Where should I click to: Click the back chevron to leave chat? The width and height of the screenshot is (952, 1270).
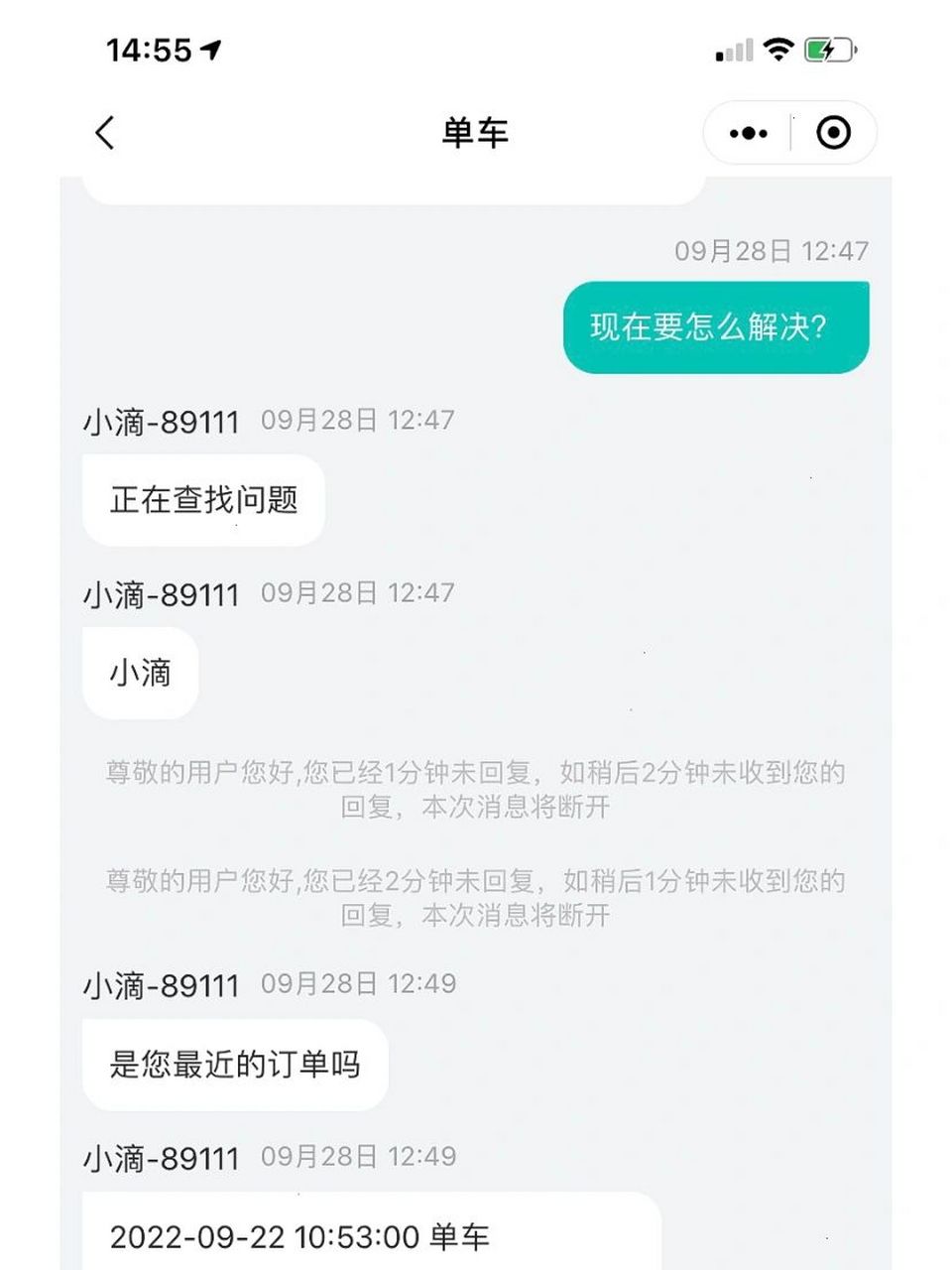[106, 131]
